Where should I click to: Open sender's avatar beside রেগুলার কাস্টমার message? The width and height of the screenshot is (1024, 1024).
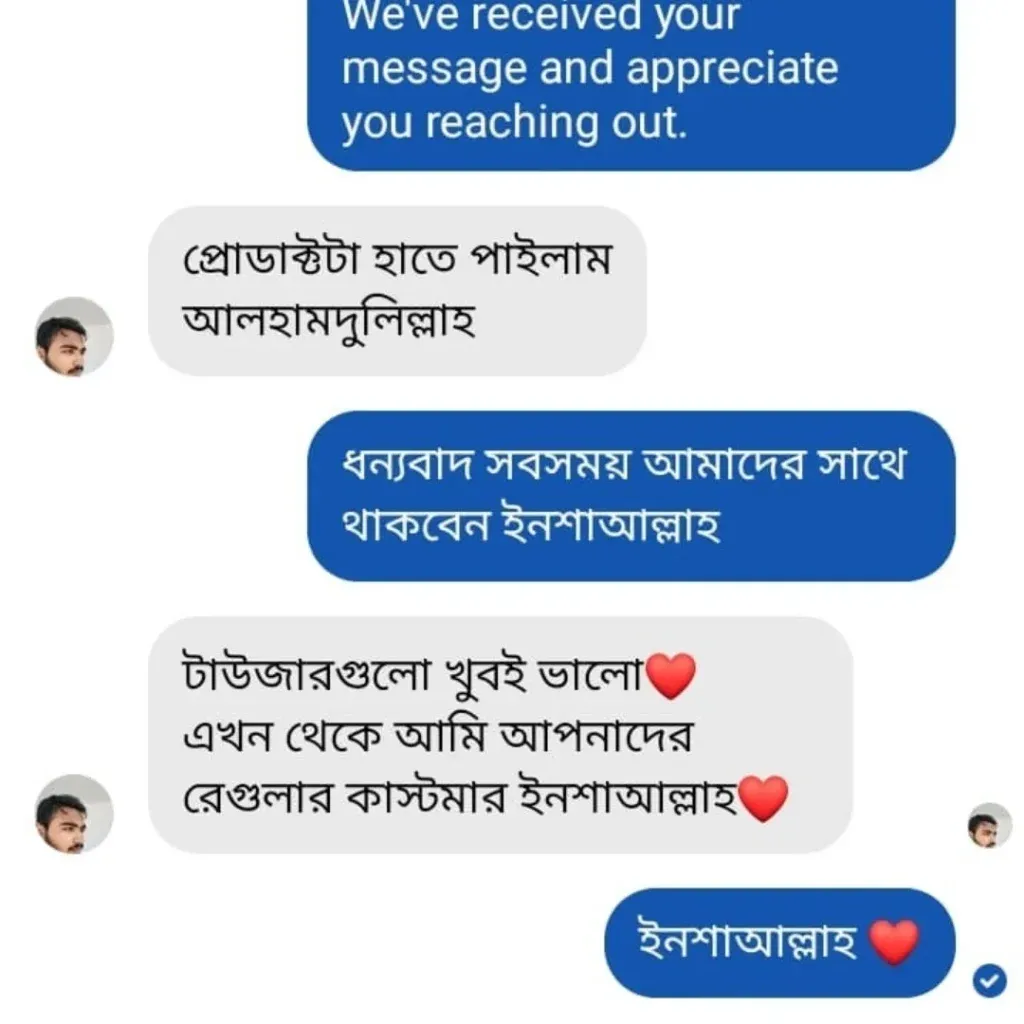[74, 814]
